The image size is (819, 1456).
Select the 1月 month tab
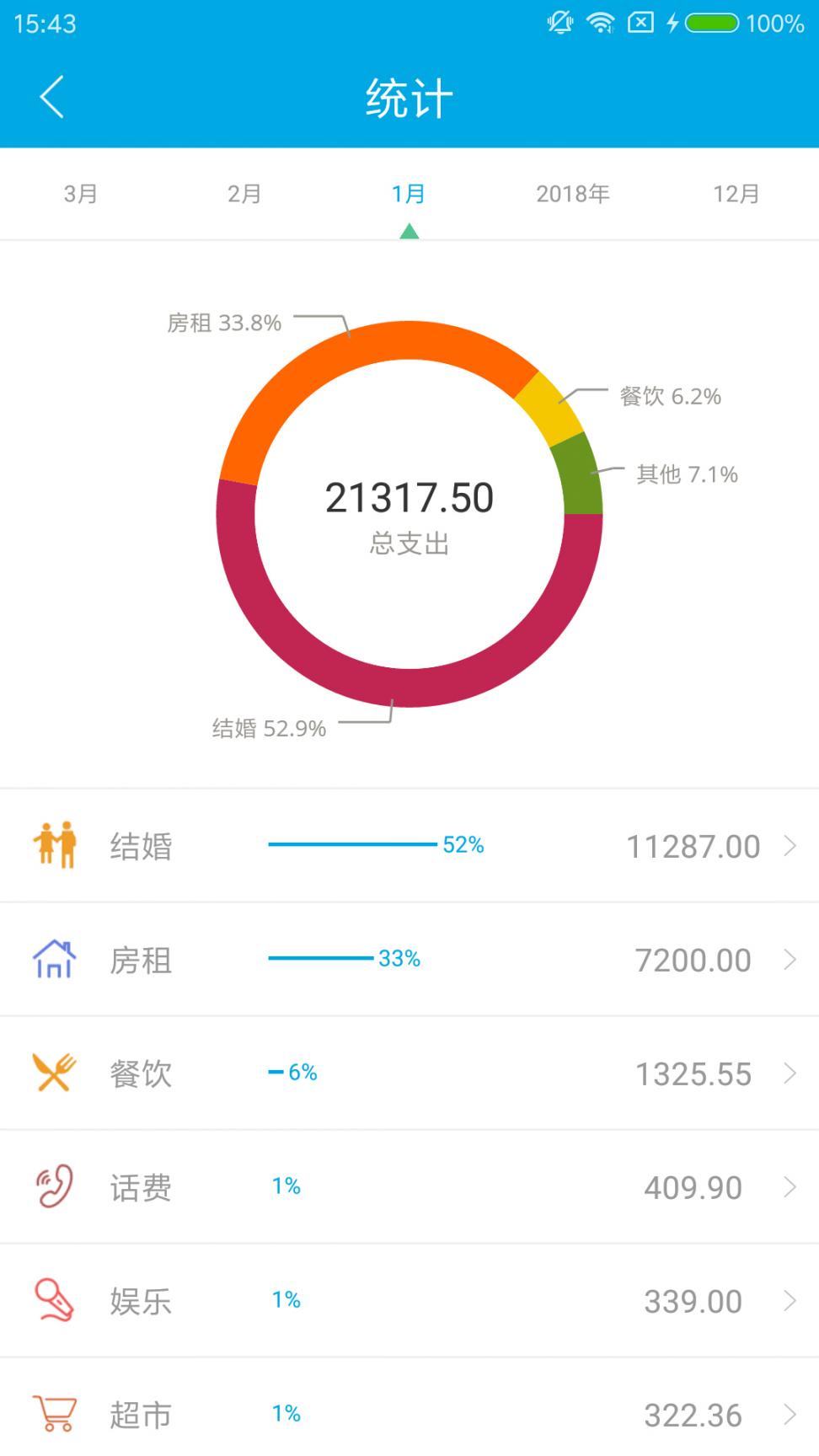pos(409,194)
